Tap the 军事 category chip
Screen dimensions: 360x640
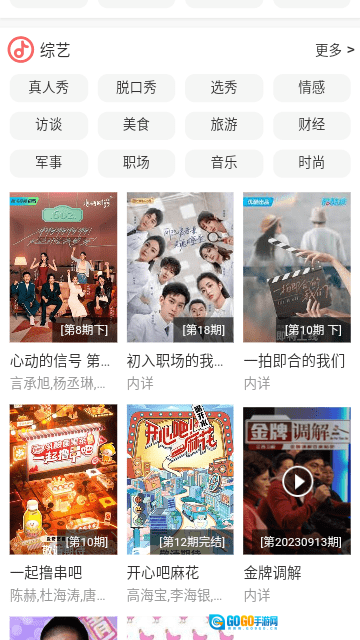click(49, 163)
